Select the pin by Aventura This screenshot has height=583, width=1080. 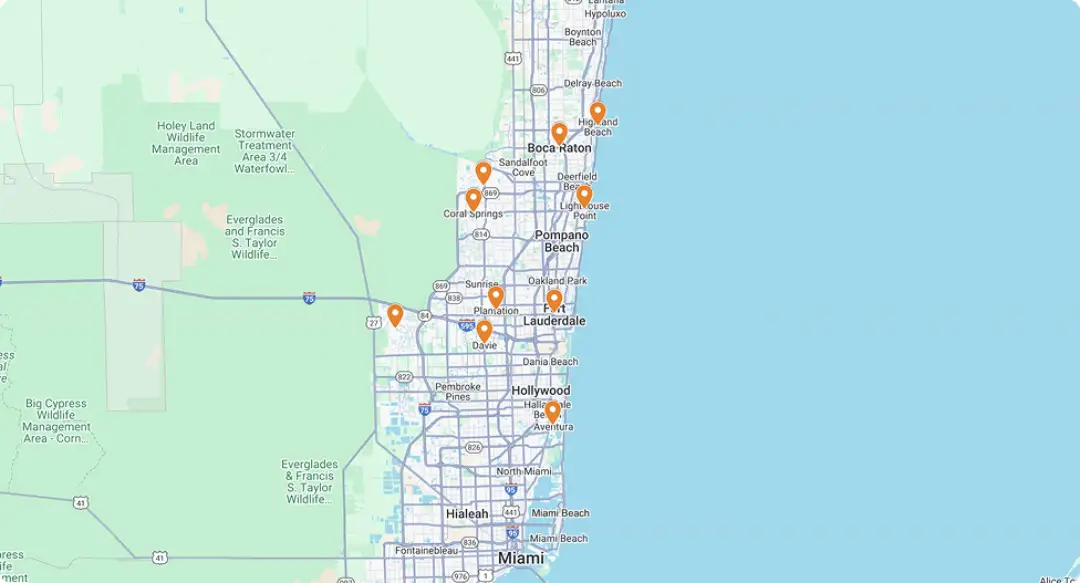tap(552, 410)
